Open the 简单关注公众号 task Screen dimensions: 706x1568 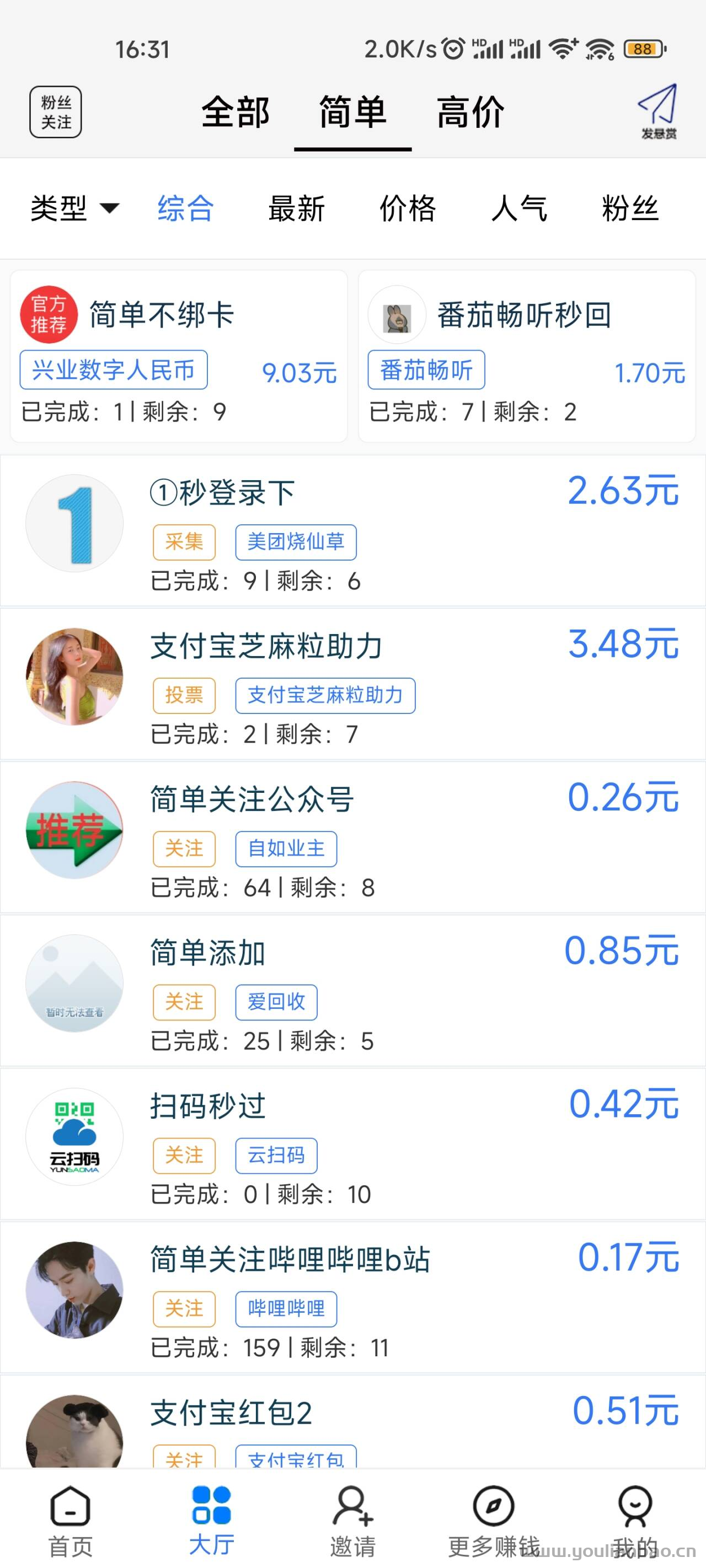tap(352, 837)
